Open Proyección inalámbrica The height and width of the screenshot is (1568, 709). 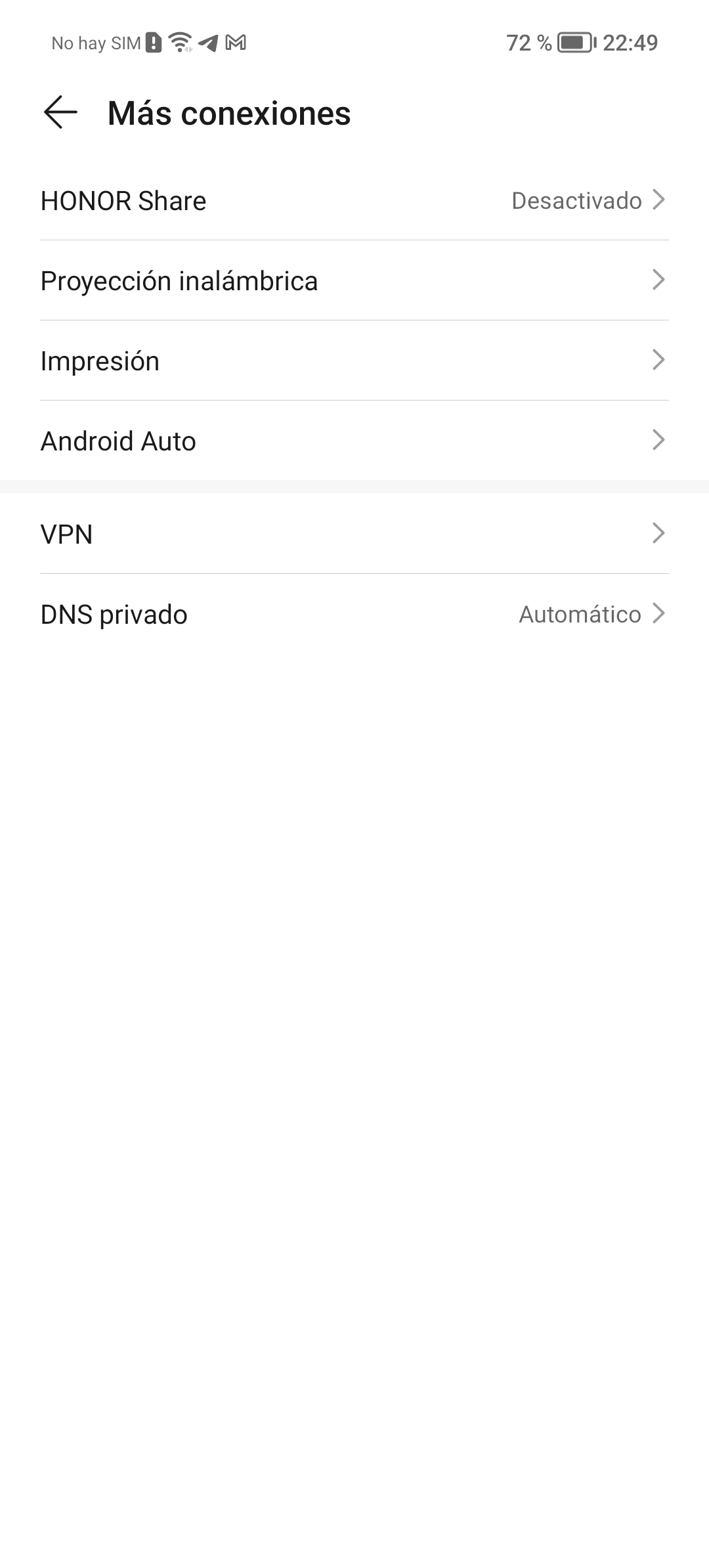point(354,281)
